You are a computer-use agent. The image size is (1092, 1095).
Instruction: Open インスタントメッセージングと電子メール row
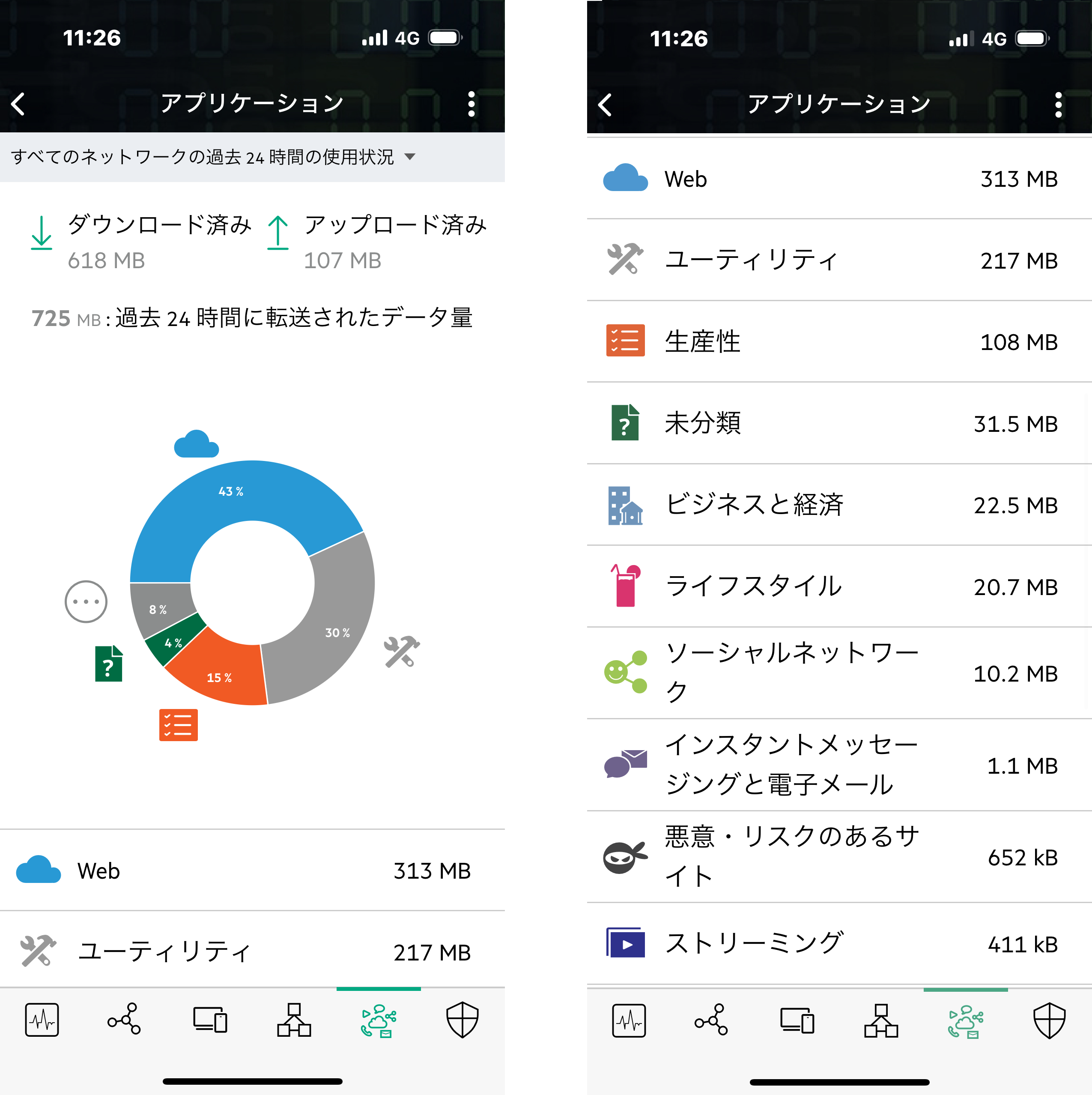[x=838, y=765]
